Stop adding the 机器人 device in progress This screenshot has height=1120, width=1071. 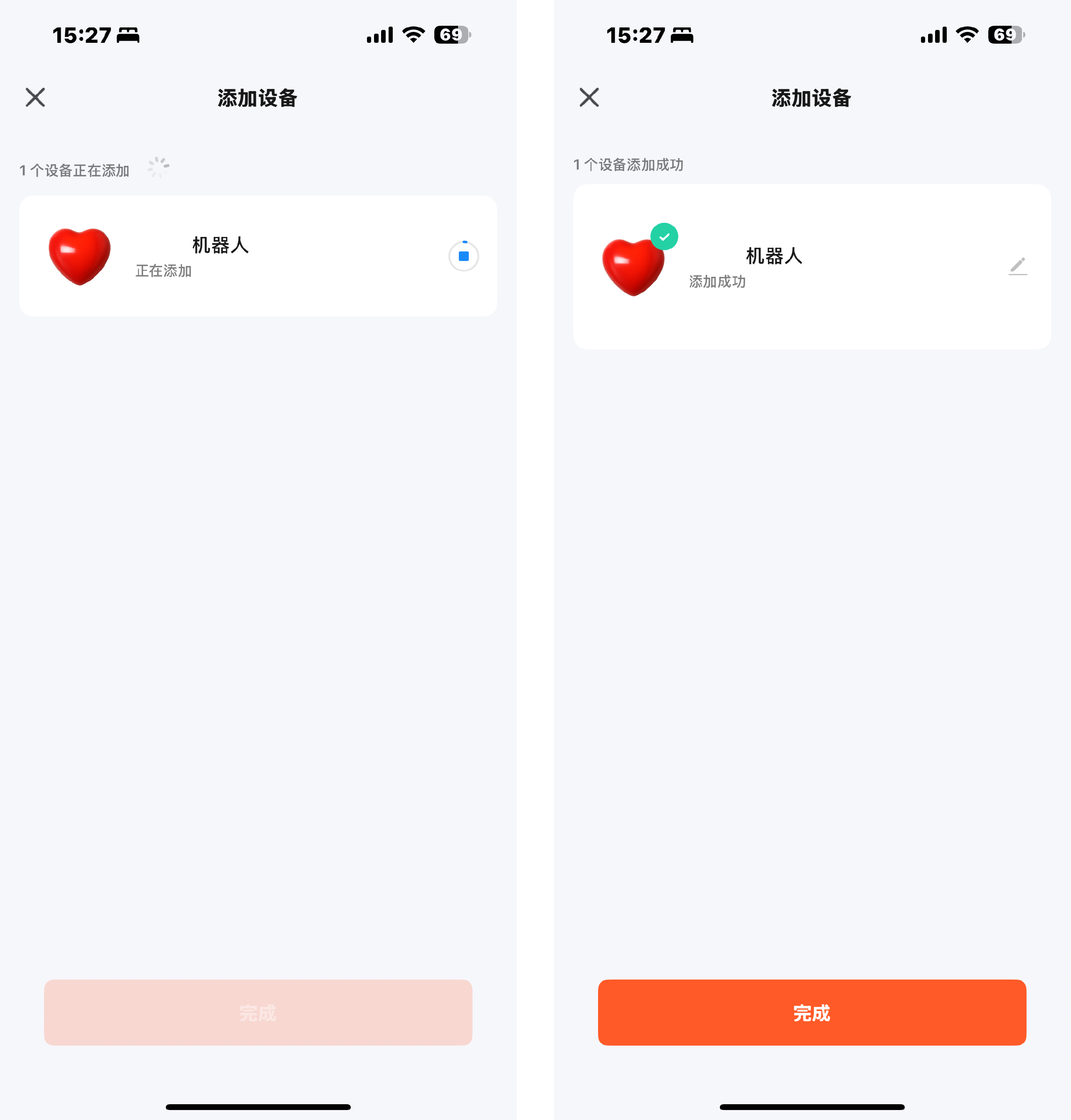coord(463,256)
